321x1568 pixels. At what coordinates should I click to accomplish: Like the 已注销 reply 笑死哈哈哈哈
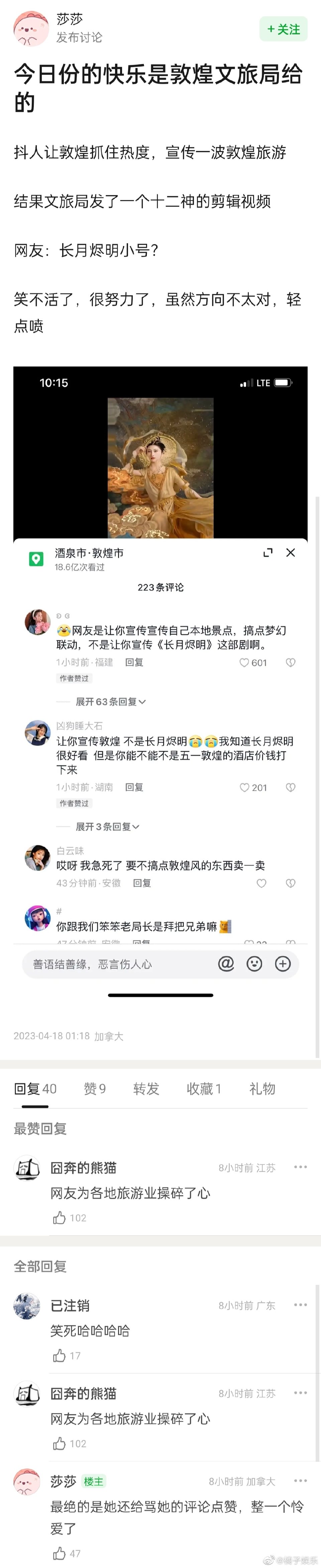pos(60,1355)
